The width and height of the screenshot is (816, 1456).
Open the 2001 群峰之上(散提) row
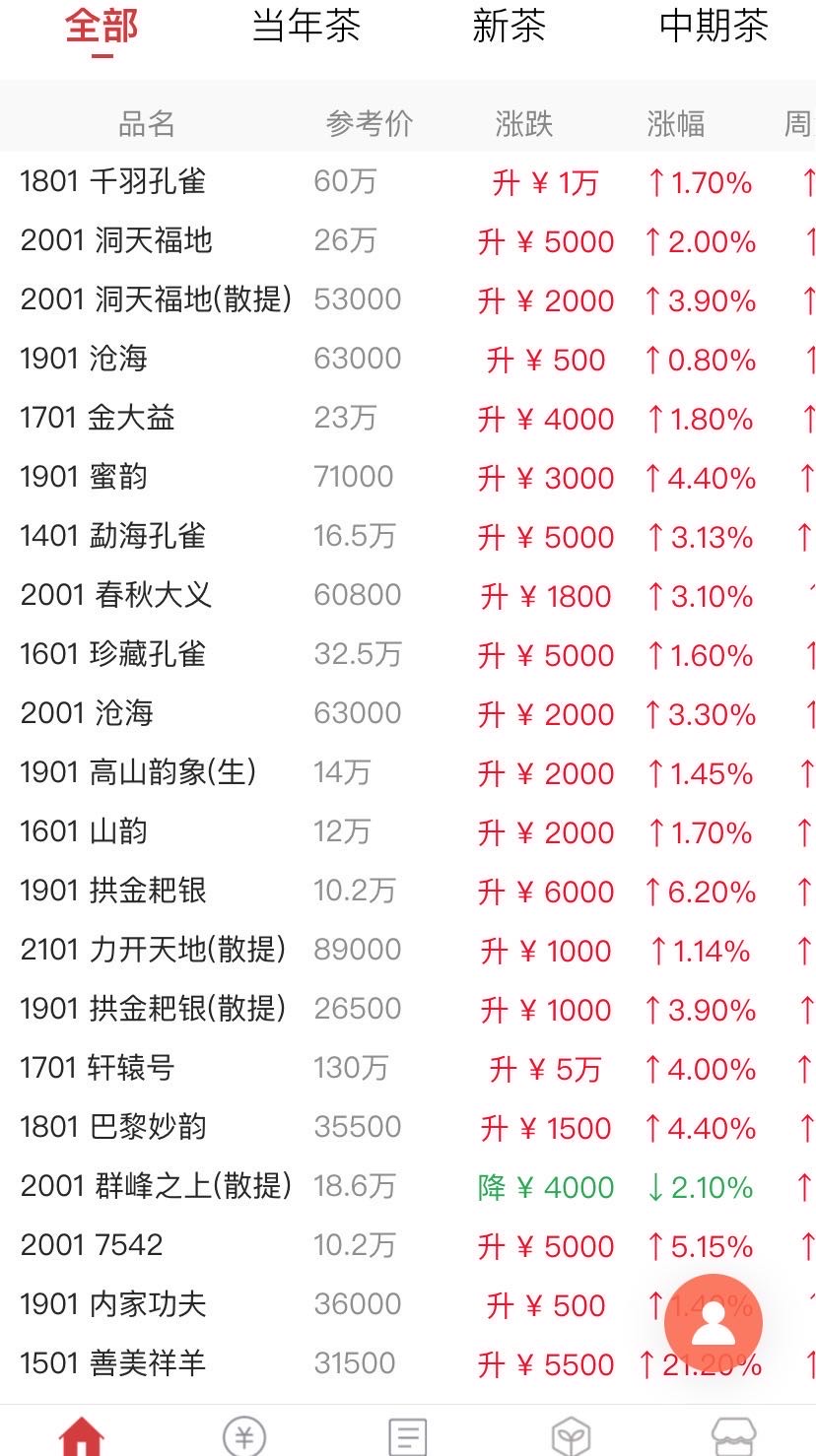click(x=408, y=1186)
